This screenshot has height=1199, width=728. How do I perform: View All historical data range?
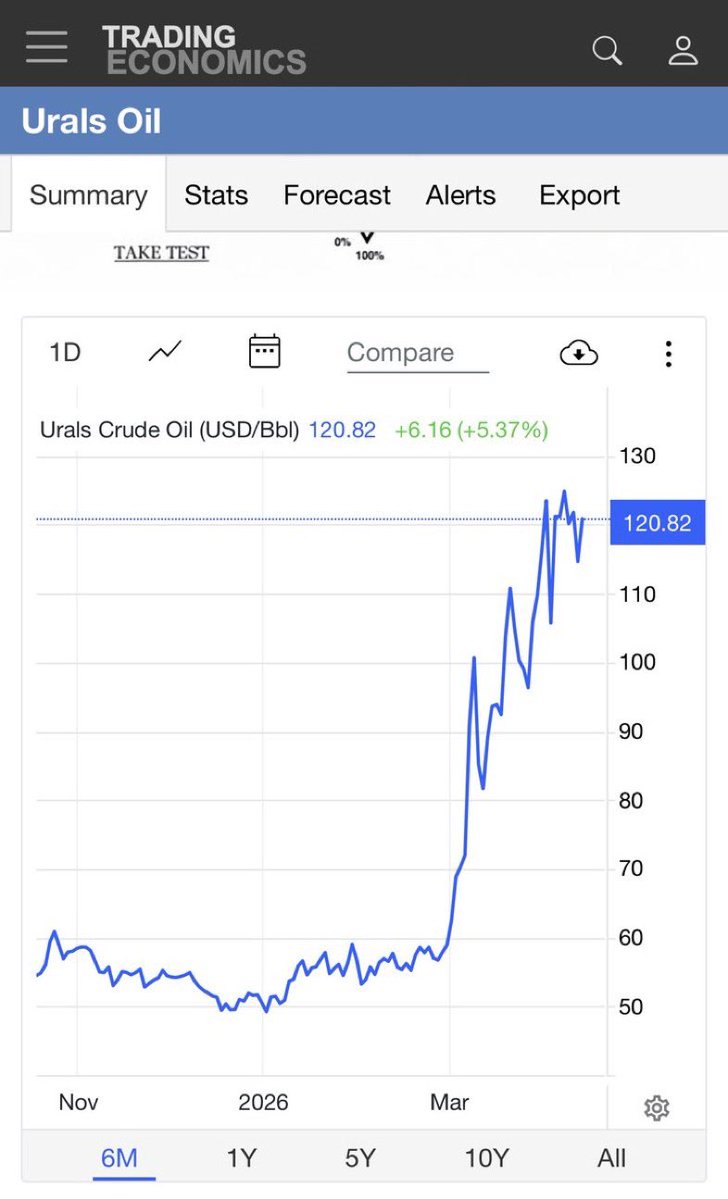coord(611,1158)
